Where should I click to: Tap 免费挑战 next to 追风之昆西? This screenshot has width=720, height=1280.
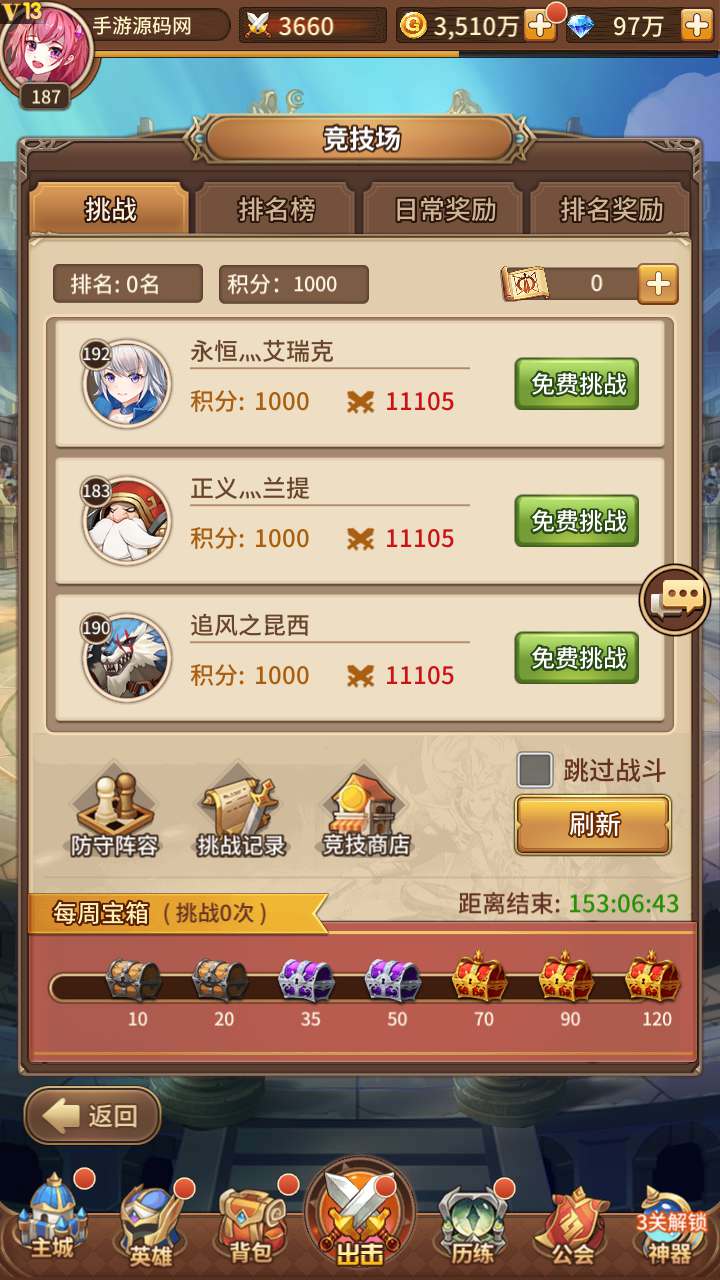coord(577,658)
